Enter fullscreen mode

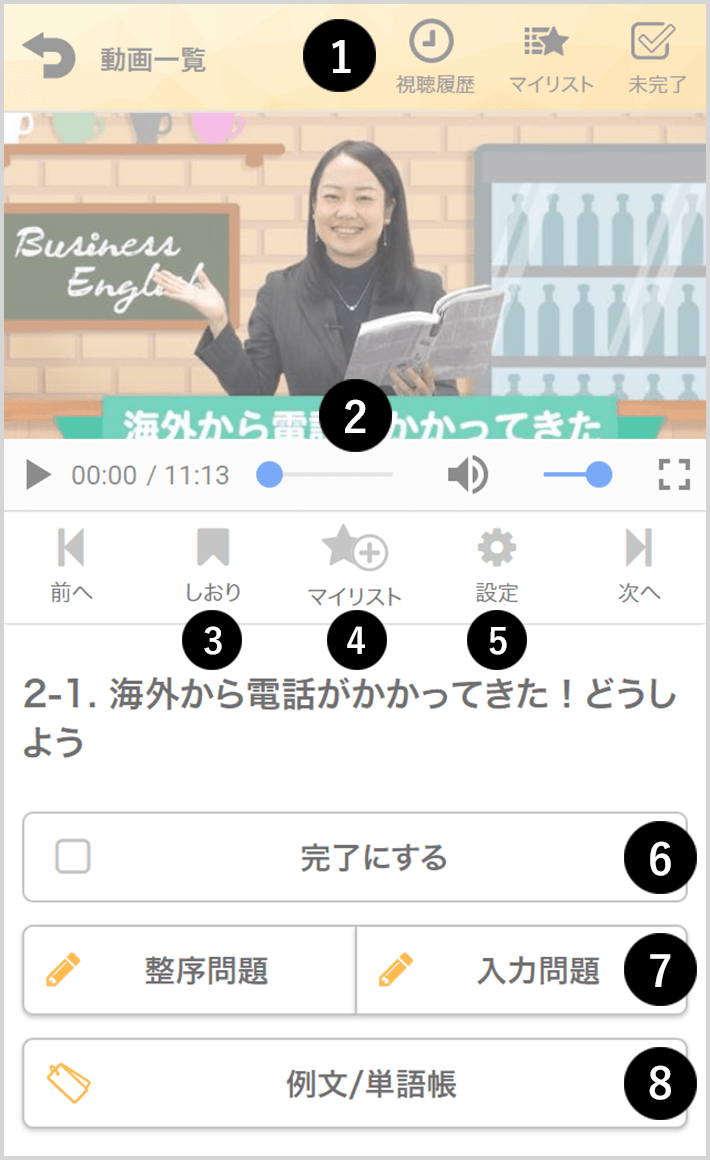tap(675, 475)
